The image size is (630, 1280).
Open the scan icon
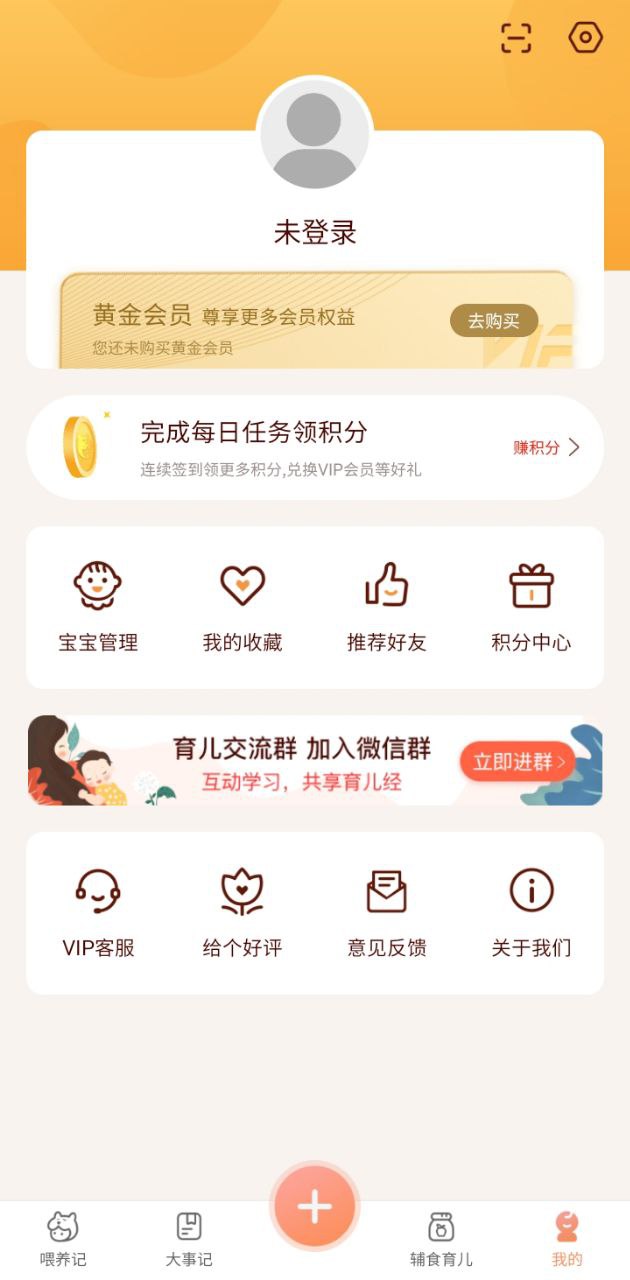pyautogui.click(x=516, y=38)
